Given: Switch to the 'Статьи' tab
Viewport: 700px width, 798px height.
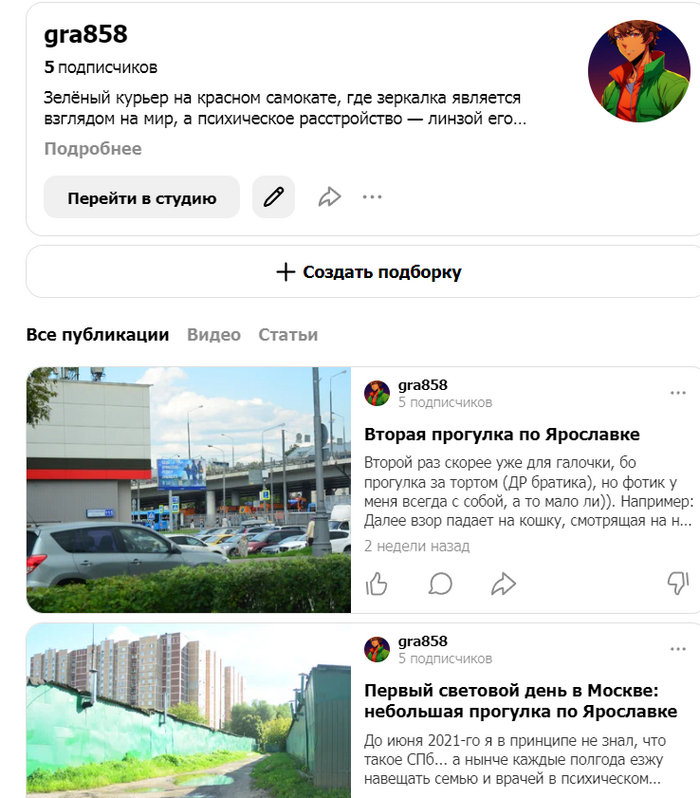Looking at the screenshot, I should pos(288,335).
